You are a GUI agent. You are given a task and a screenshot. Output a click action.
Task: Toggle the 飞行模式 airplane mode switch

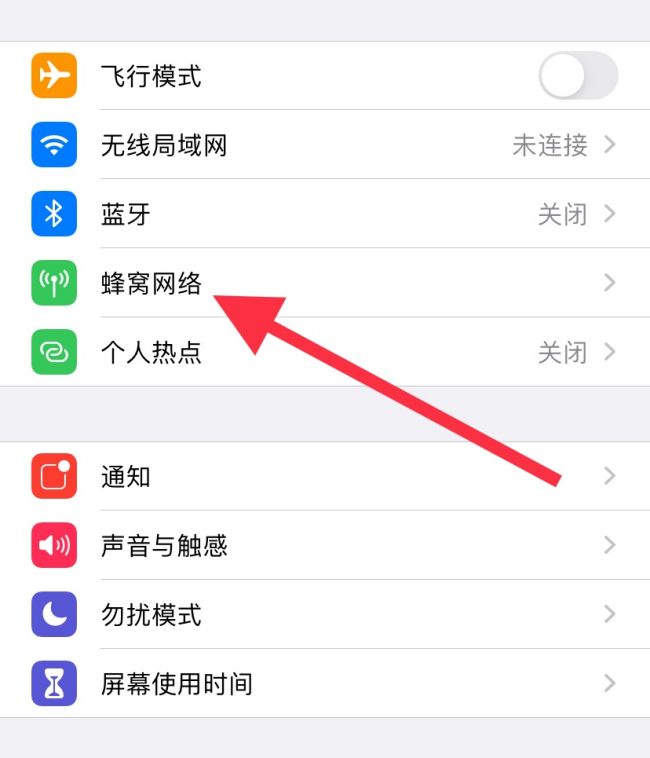[x=578, y=76]
